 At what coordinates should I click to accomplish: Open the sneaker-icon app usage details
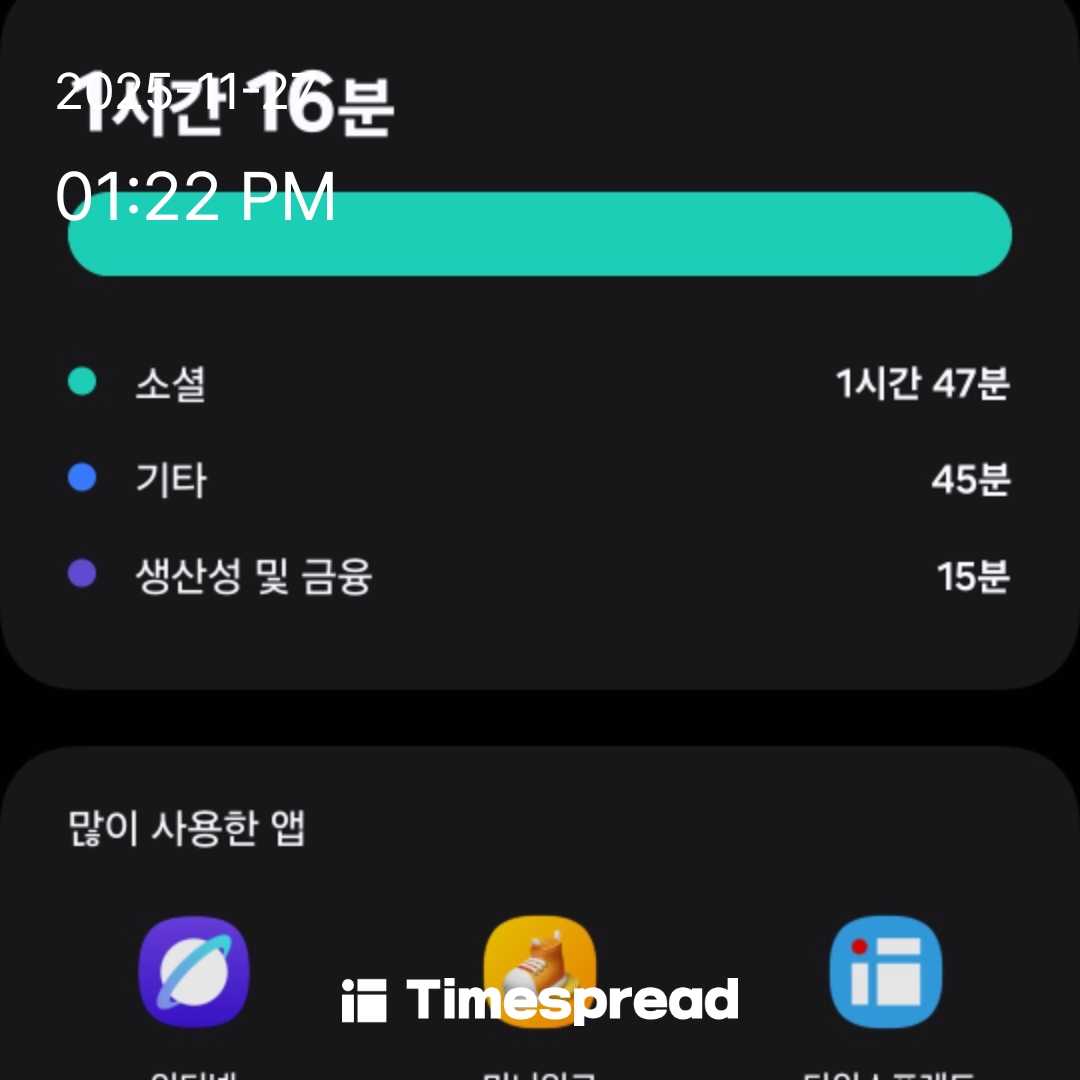pyautogui.click(x=539, y=960)
